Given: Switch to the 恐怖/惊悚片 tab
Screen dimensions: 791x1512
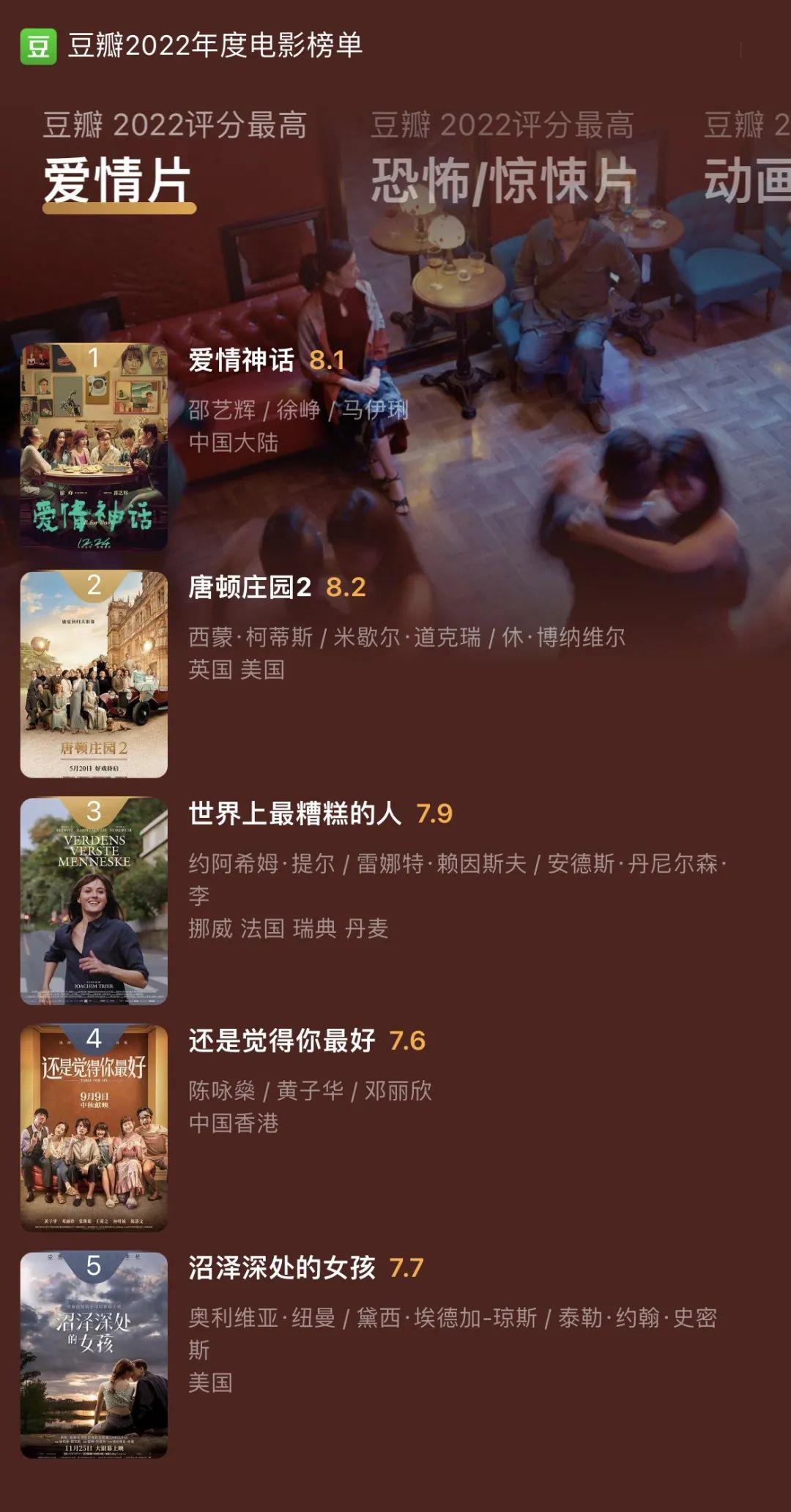Looking at the screenshot, I should pyautogui.click(x=502, y=178).
